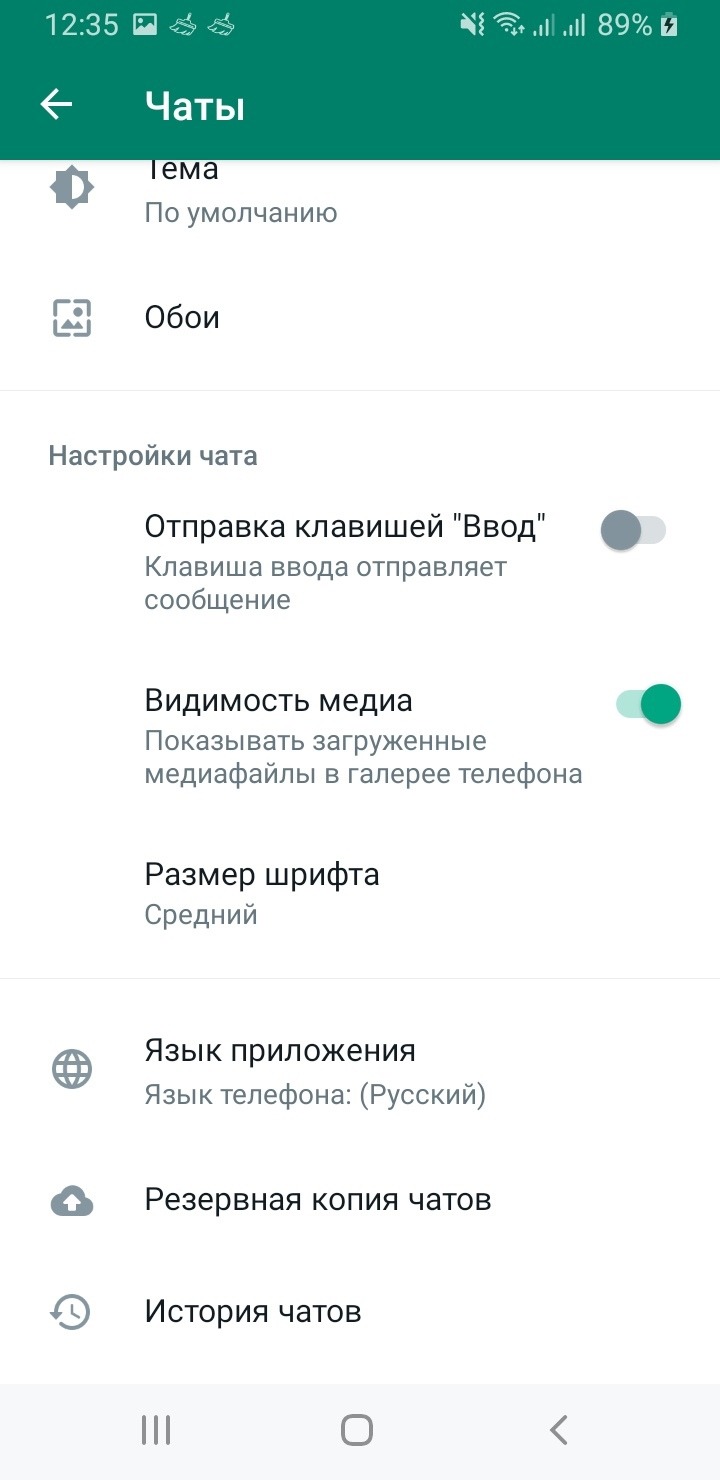Screen dimensions: 720x1480
Task: Turn off the Видимость медиа switch
Action: (648, 704)
